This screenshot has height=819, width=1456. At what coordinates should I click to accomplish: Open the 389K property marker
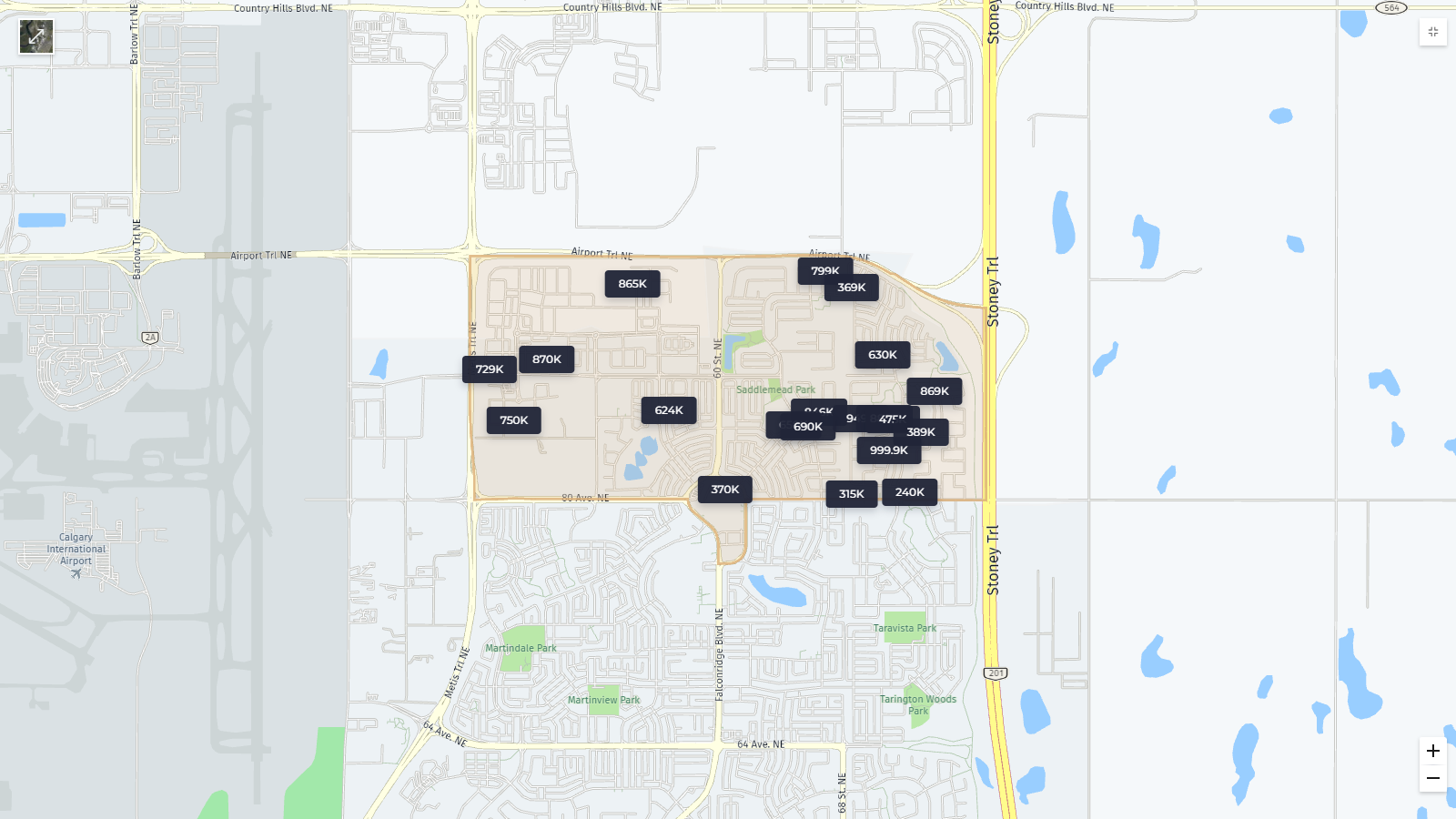click(x=923, y=433)
